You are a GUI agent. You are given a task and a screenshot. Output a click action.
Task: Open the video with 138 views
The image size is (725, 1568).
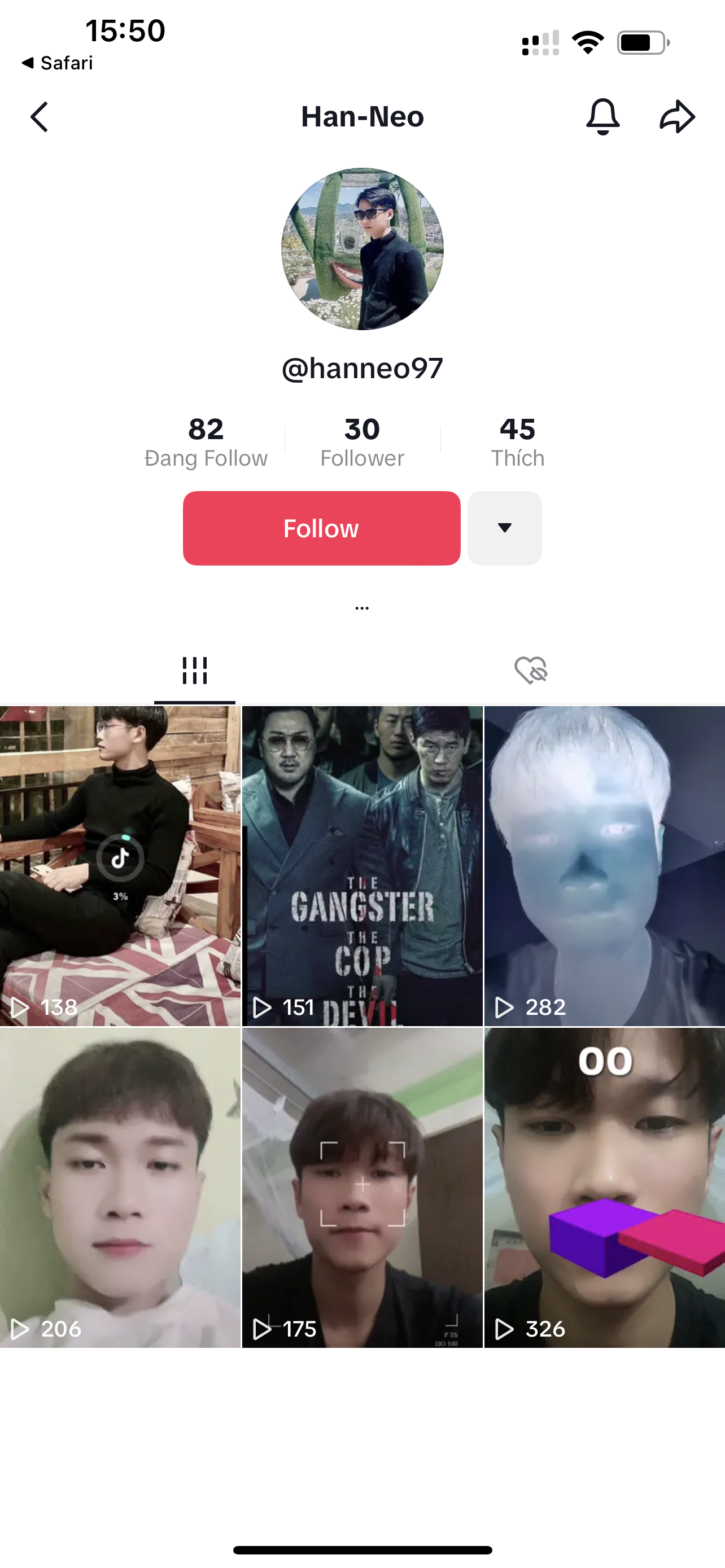coord(120,866)
